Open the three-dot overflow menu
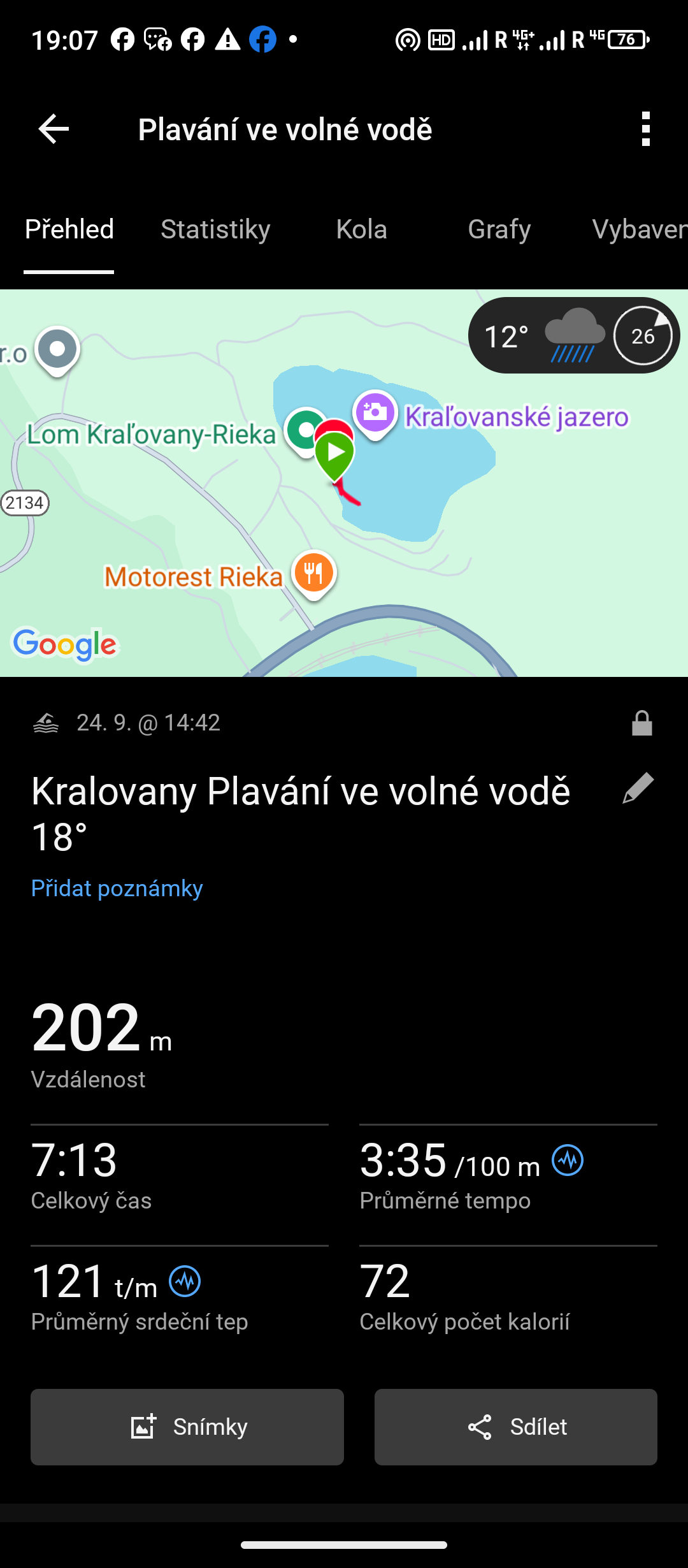The width and height of the screenshot is (688, 1568). pyautogui.click(x=646, y=129)
